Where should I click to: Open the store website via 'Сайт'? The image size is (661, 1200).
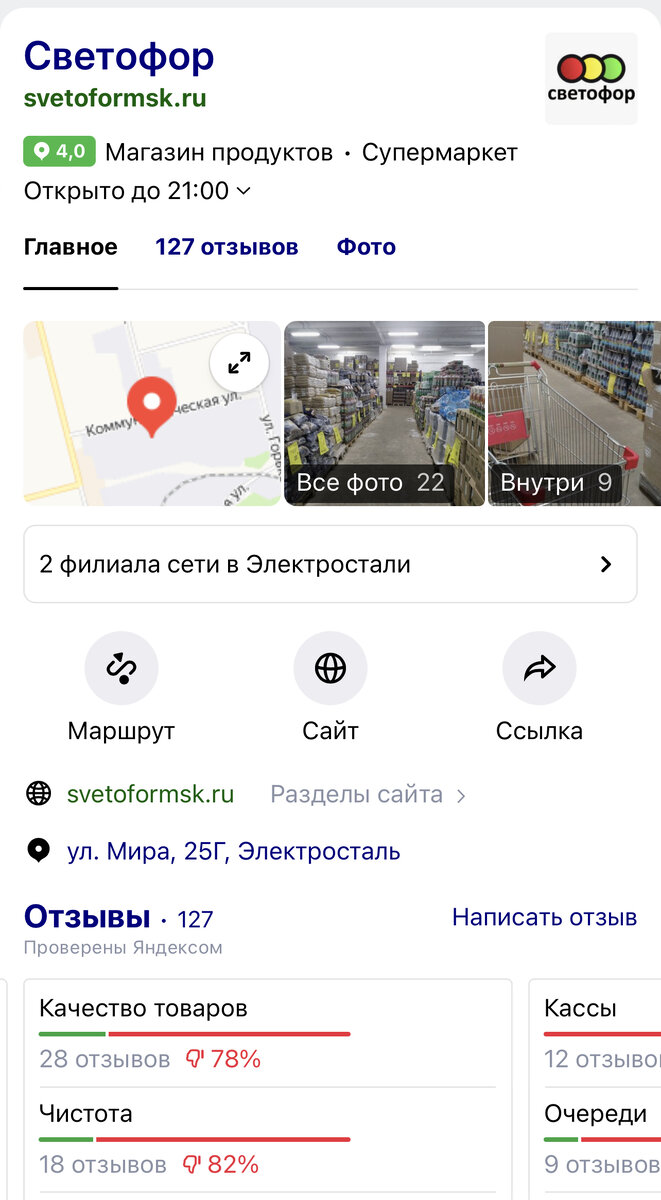point(330,668)
